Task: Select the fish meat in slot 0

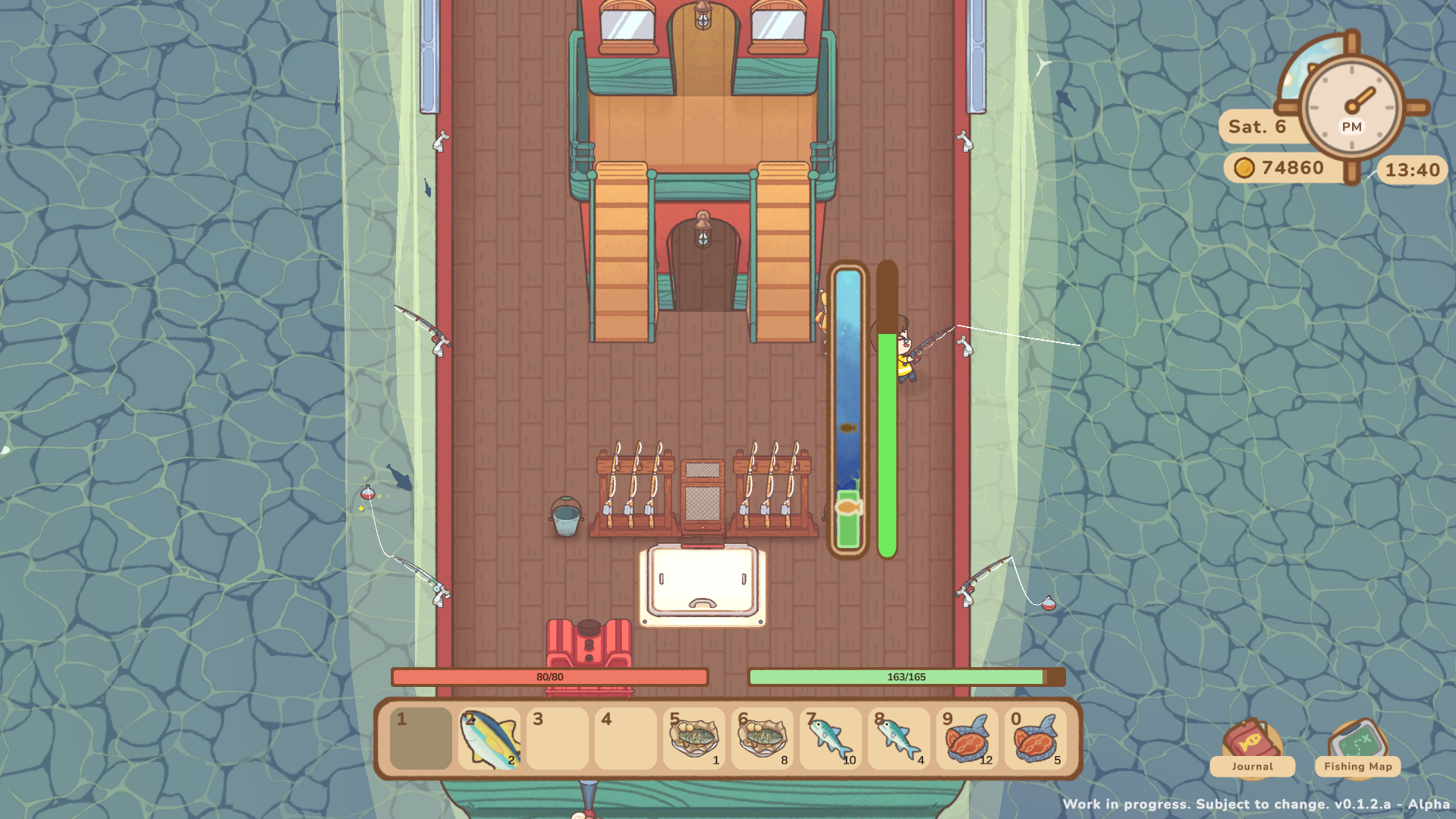Action: [1036, 739]
